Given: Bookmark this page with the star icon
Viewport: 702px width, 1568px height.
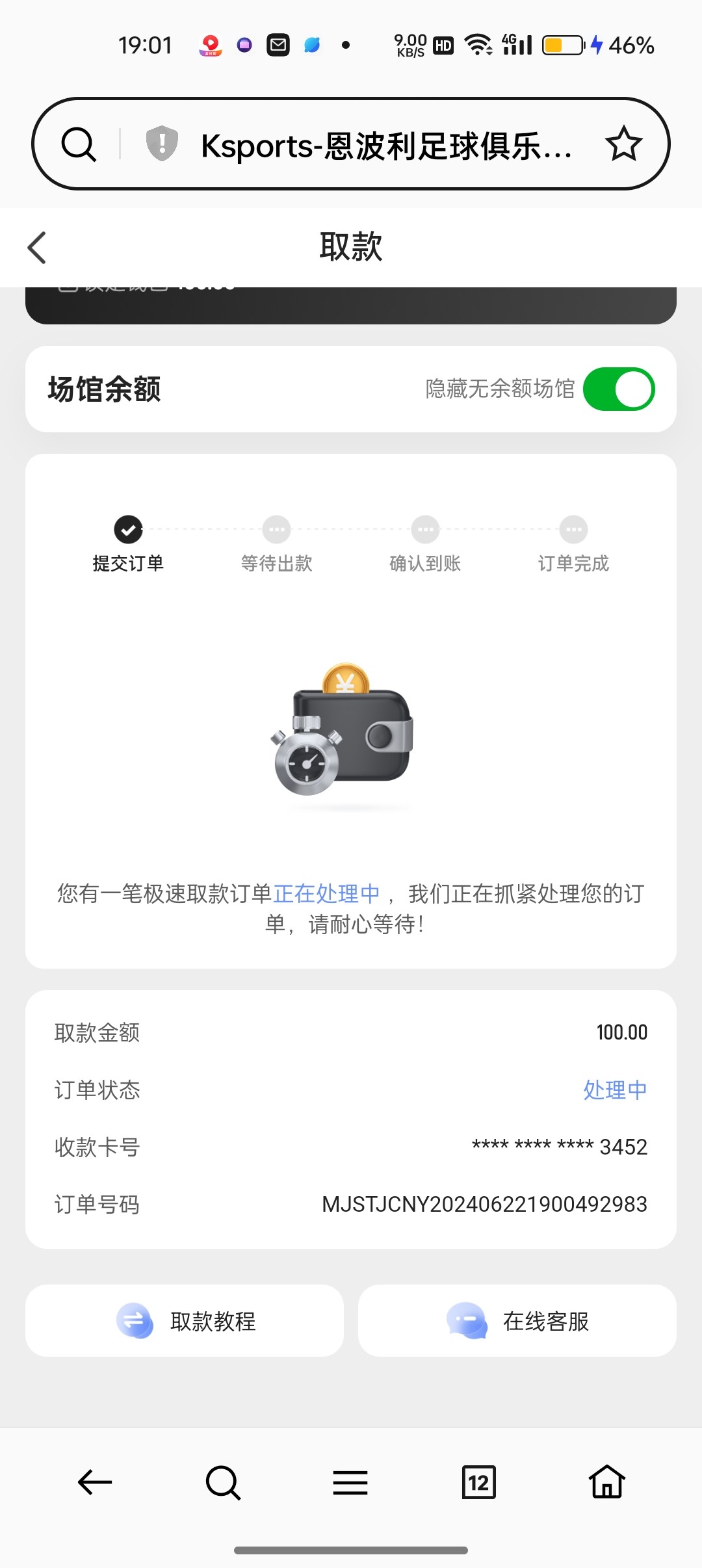Looking at the screenshot, I should click(x=623, y=144).
